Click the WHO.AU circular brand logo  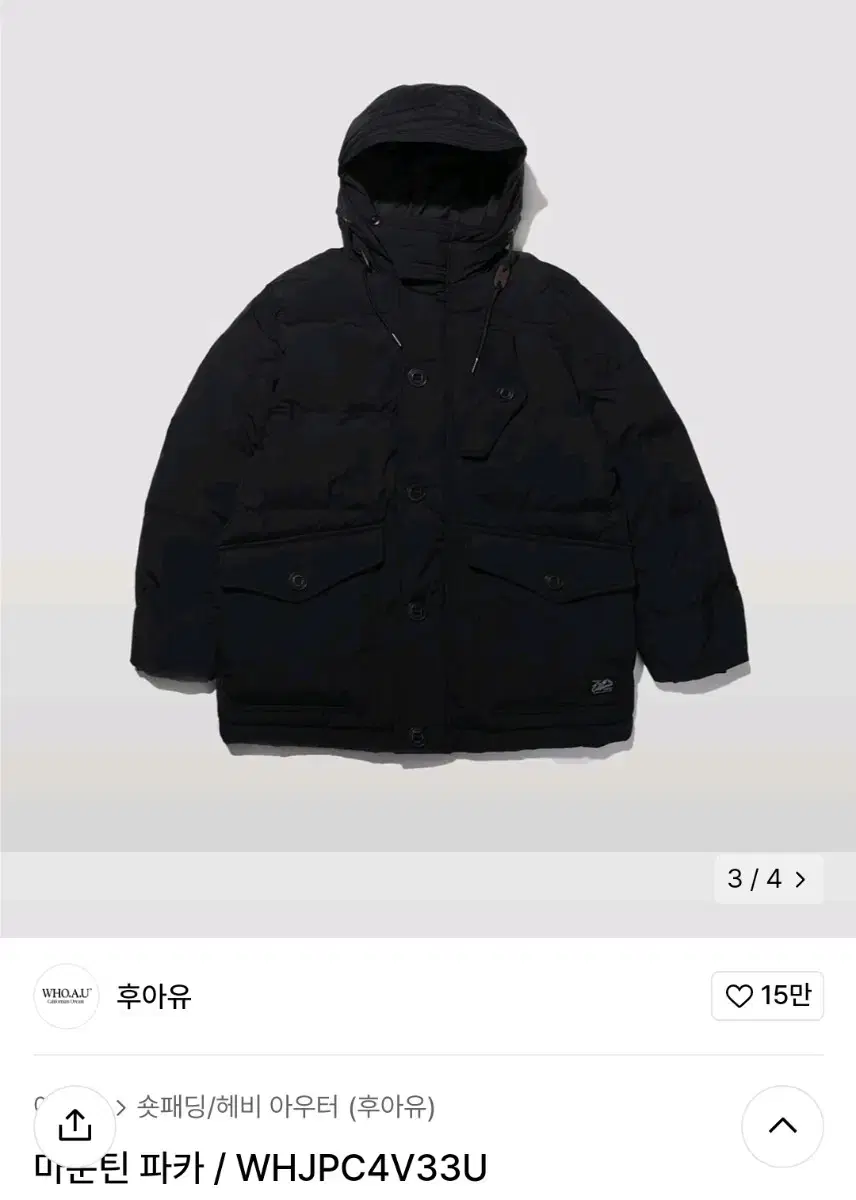click(66, 994)
